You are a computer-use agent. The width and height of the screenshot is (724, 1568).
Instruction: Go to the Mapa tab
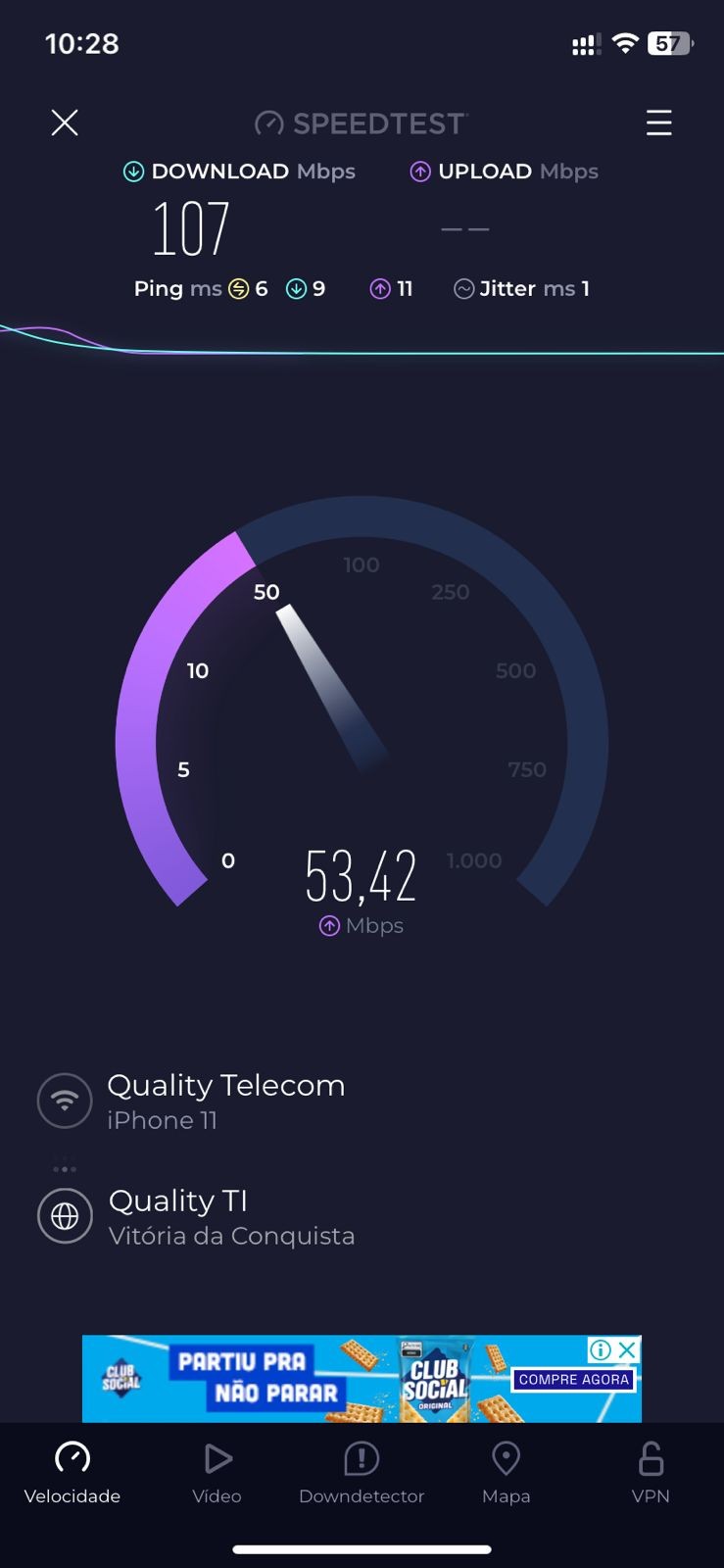click(x=506, y=1472)
